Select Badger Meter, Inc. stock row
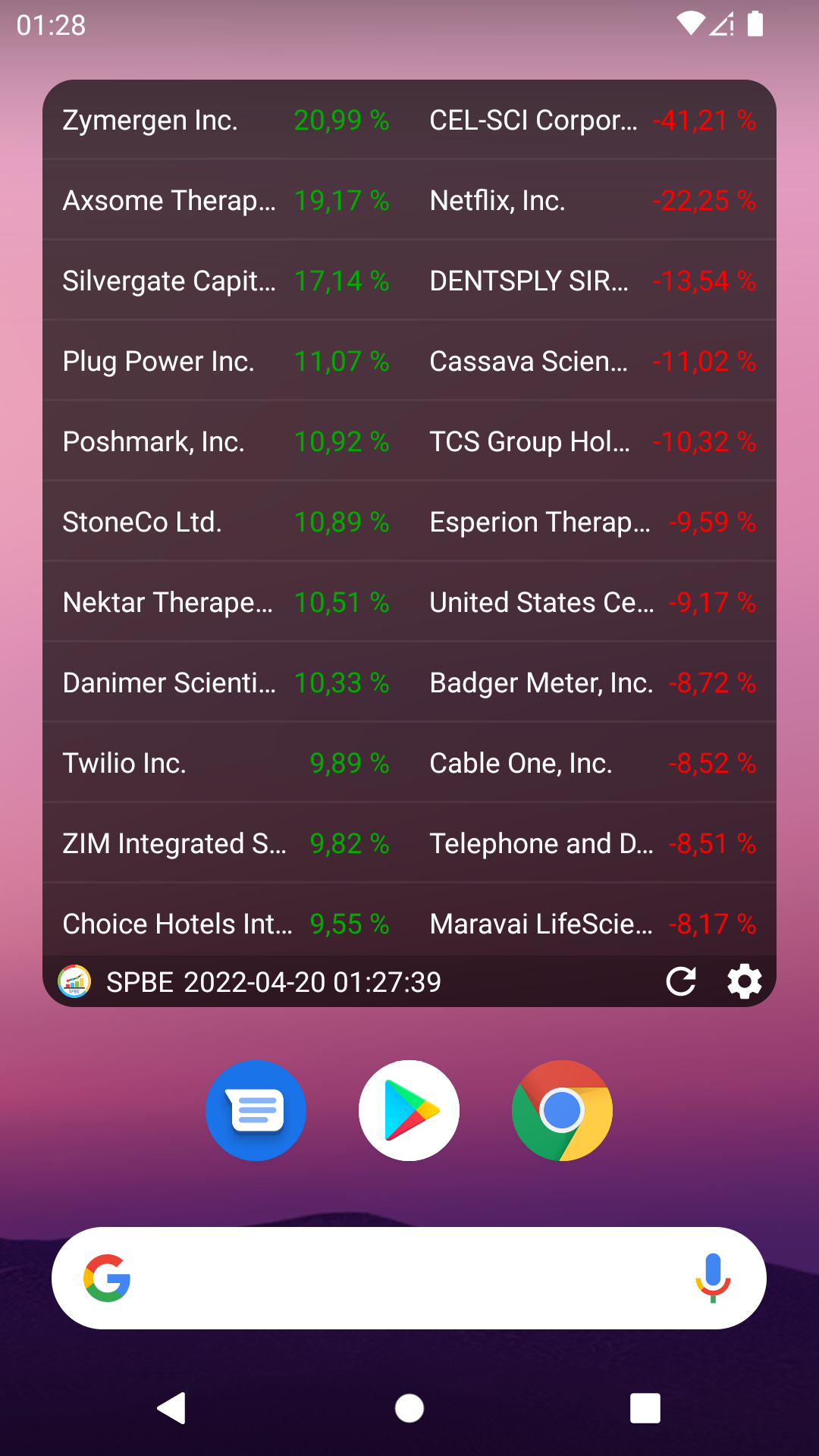The image size is (819, 1456). point(592,683)
